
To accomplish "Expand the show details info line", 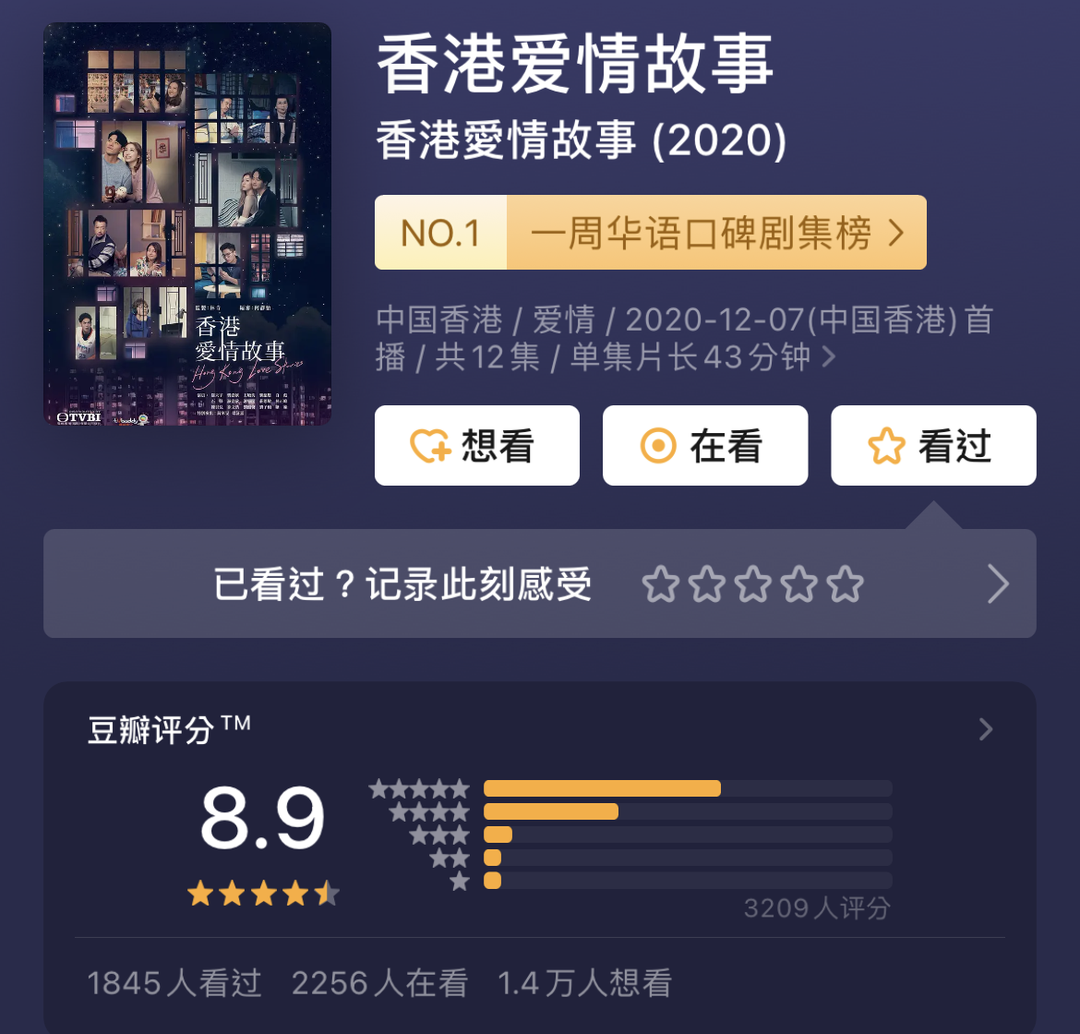I will (828, 357).
